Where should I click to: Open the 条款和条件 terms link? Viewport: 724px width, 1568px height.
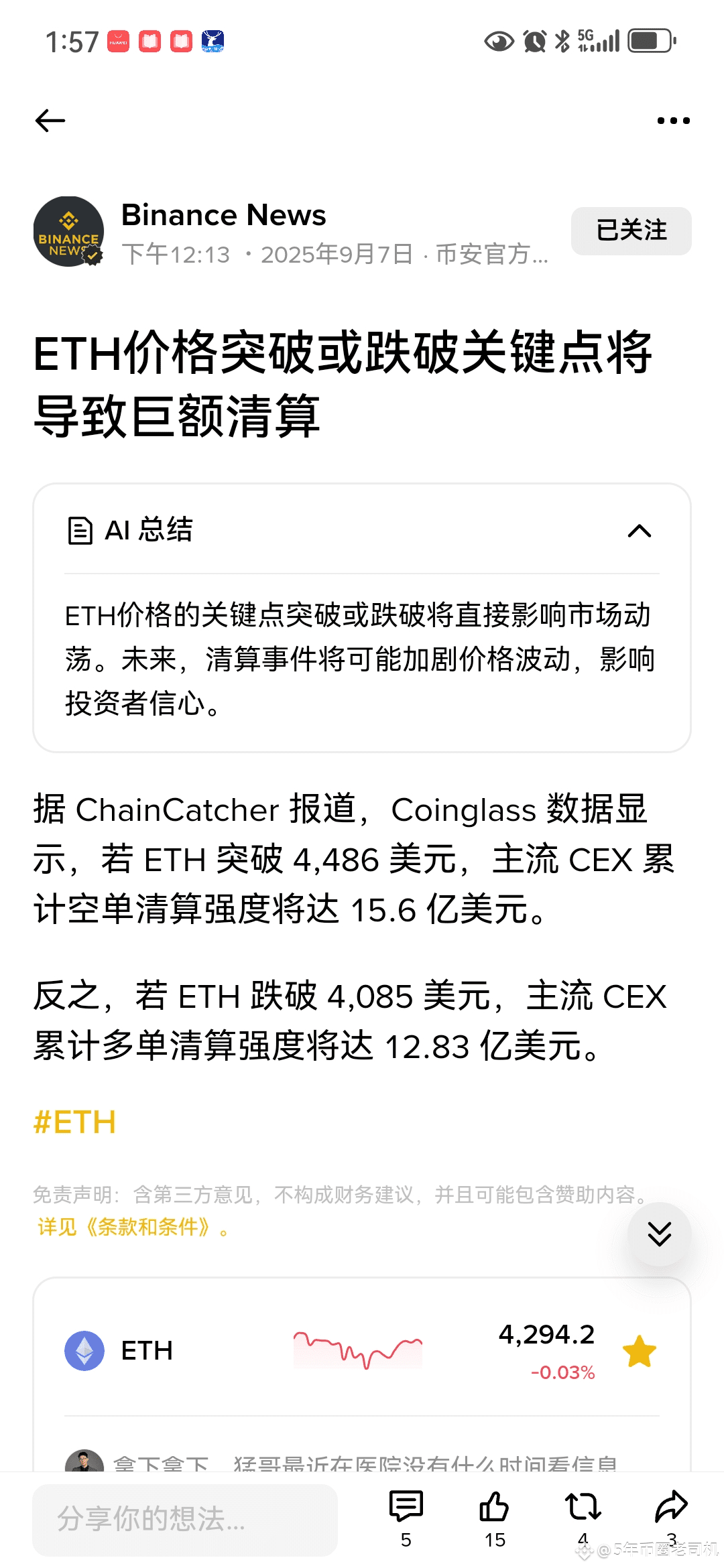(x=147, y=1227)
